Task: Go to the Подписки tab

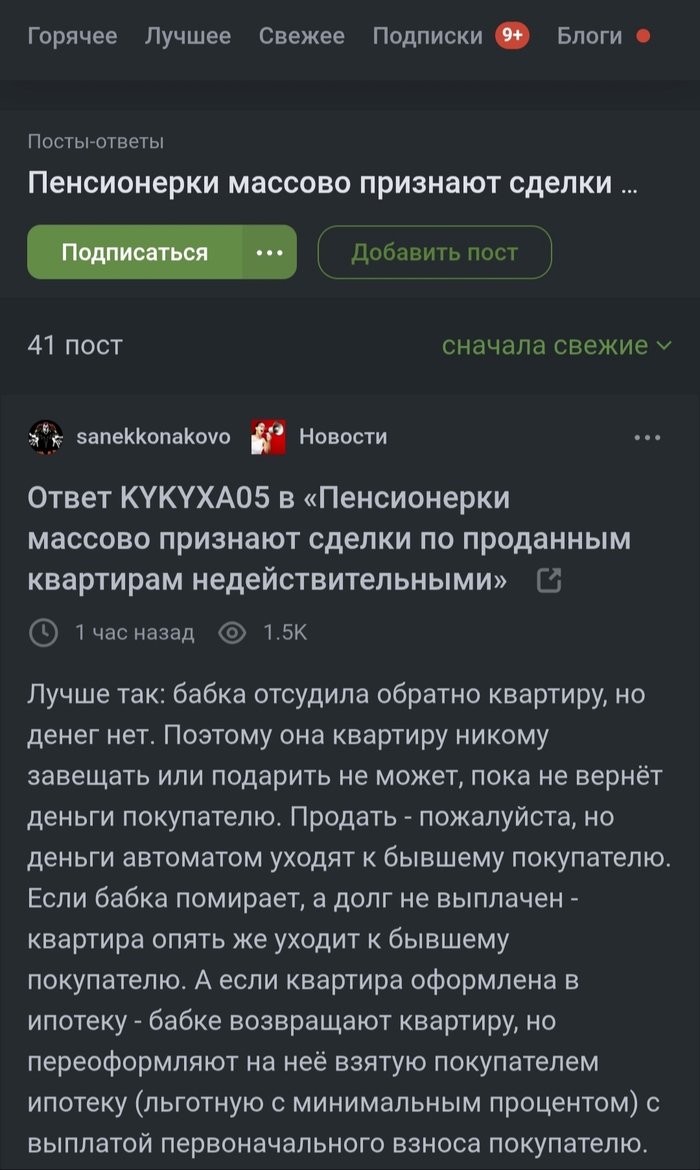Action: pyautogui.click(x=428, y=36)
